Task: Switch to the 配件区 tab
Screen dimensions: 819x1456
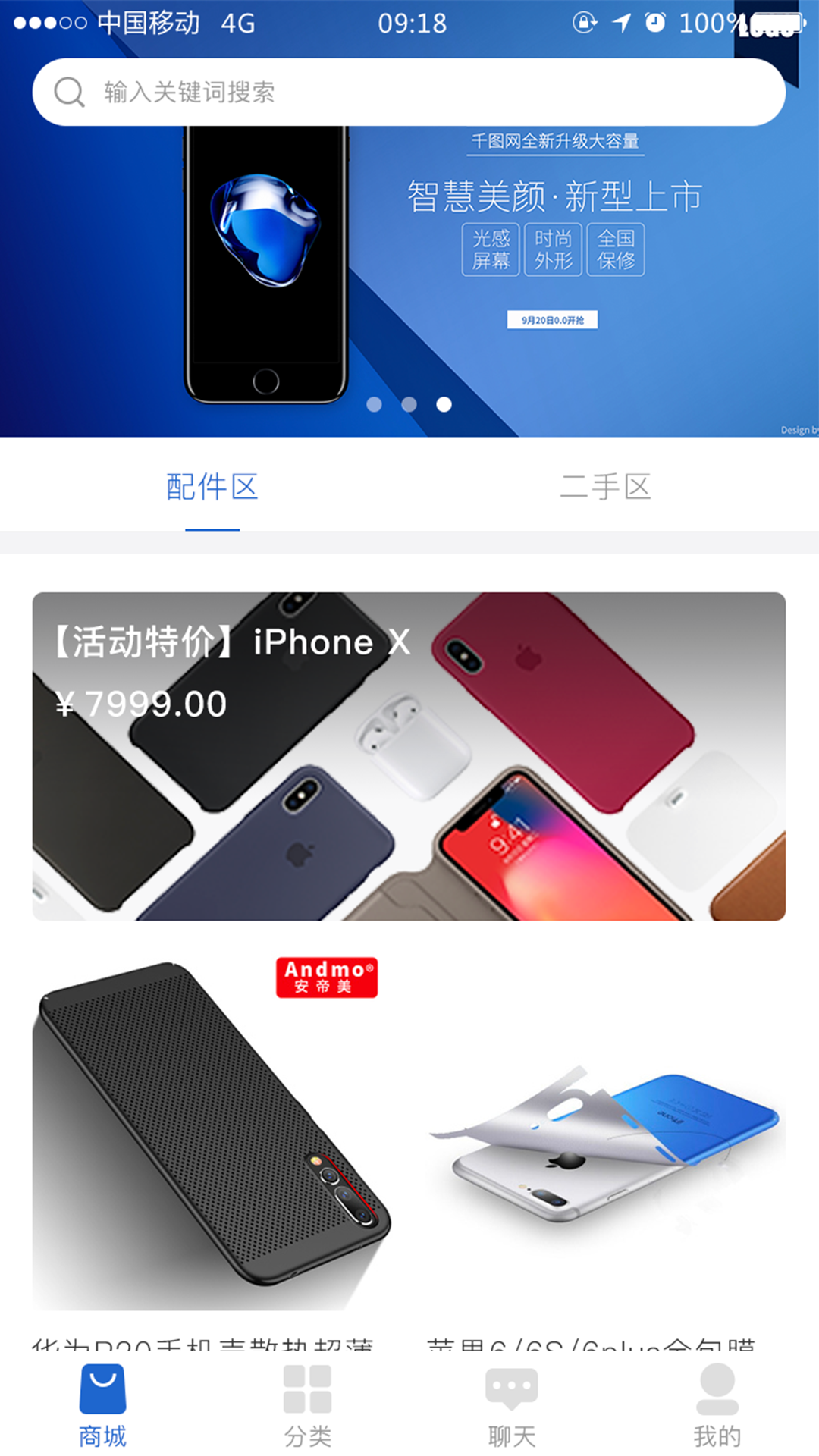Action: click(212, 487)
